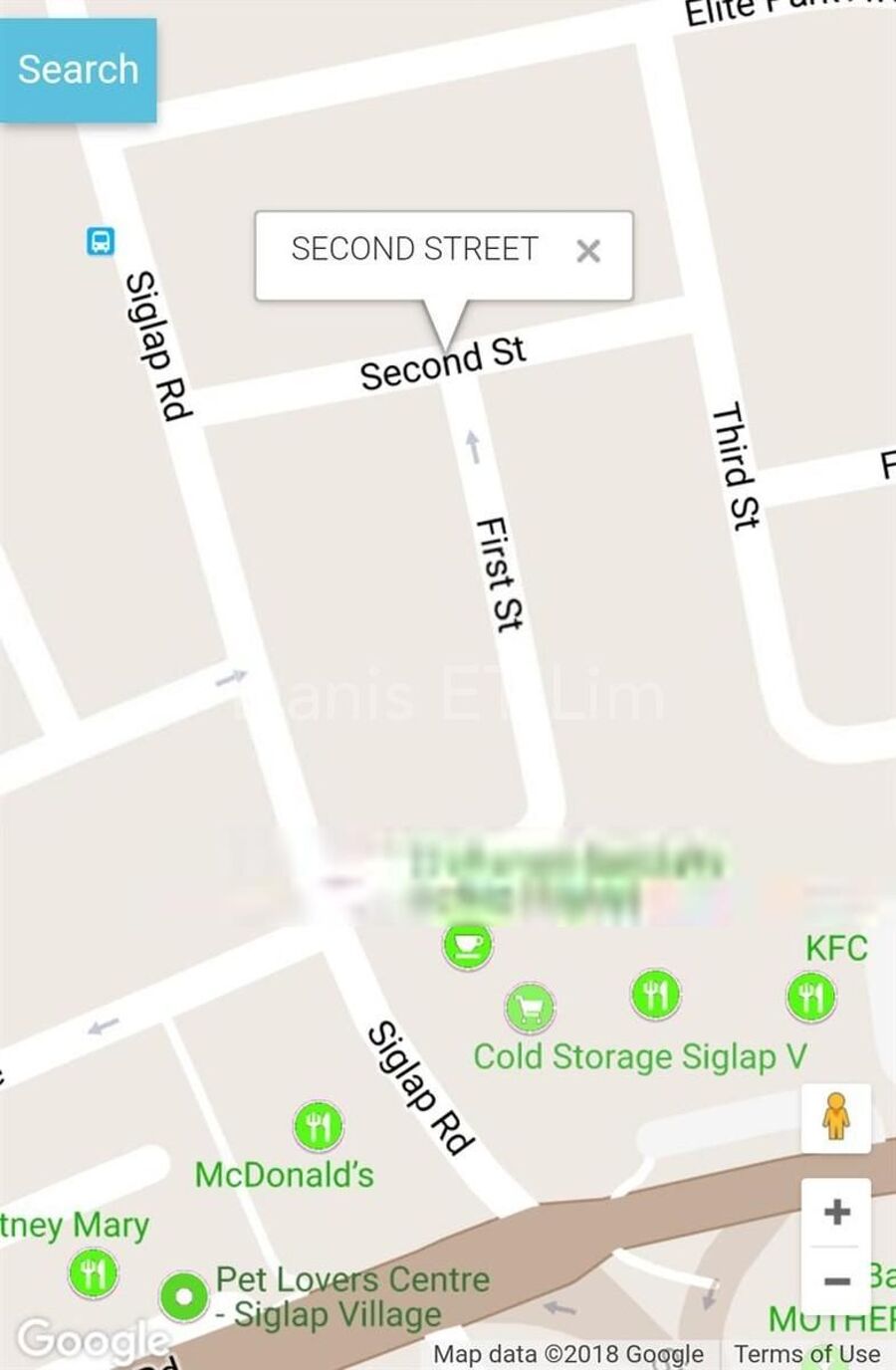Zoom in on the map
896x1370 pixels.
tap(836, 1212)
